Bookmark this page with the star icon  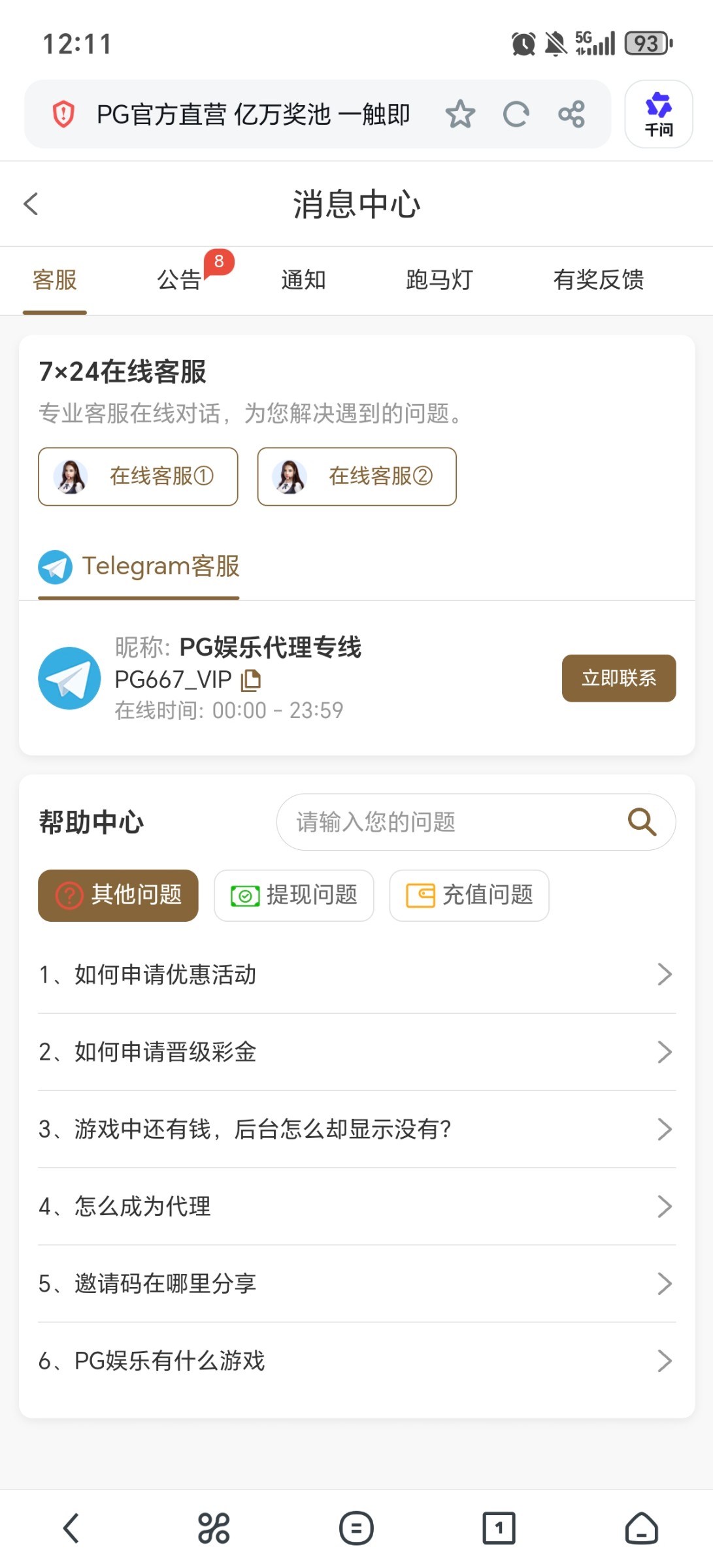point(461,114)
